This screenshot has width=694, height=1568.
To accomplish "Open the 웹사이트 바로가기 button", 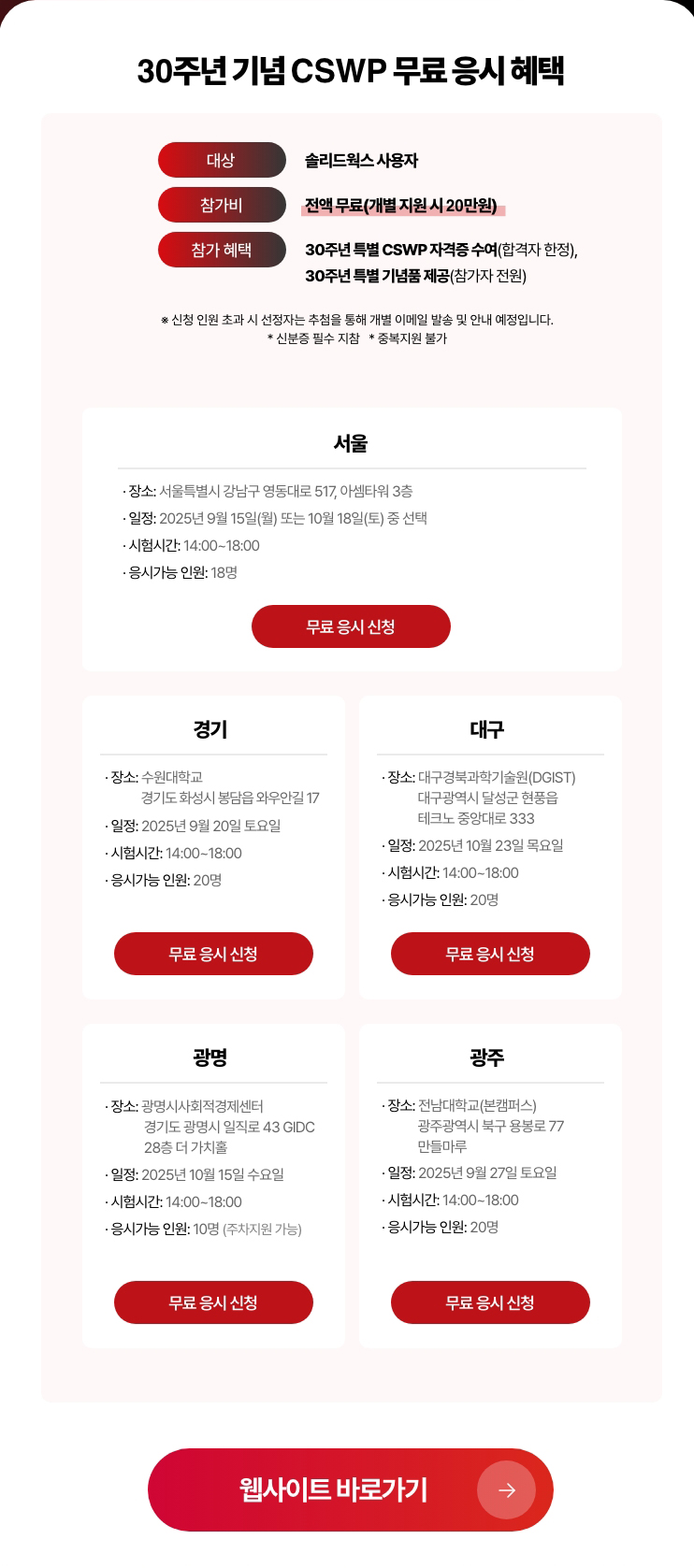I will (x=350, y=1489).
